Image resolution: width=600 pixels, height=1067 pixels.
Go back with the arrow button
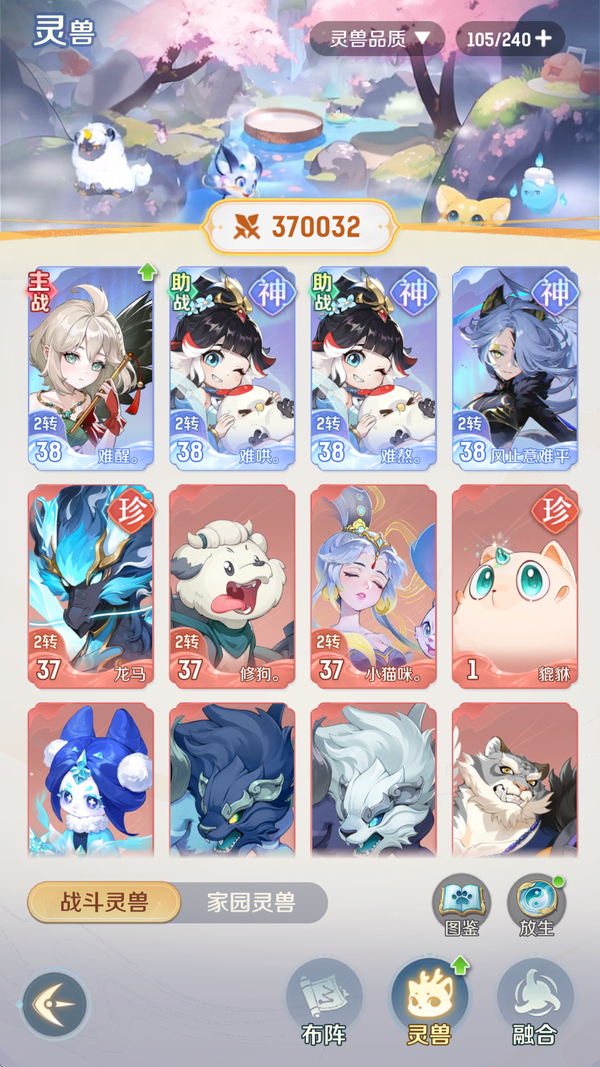[x=55, y=1003]
